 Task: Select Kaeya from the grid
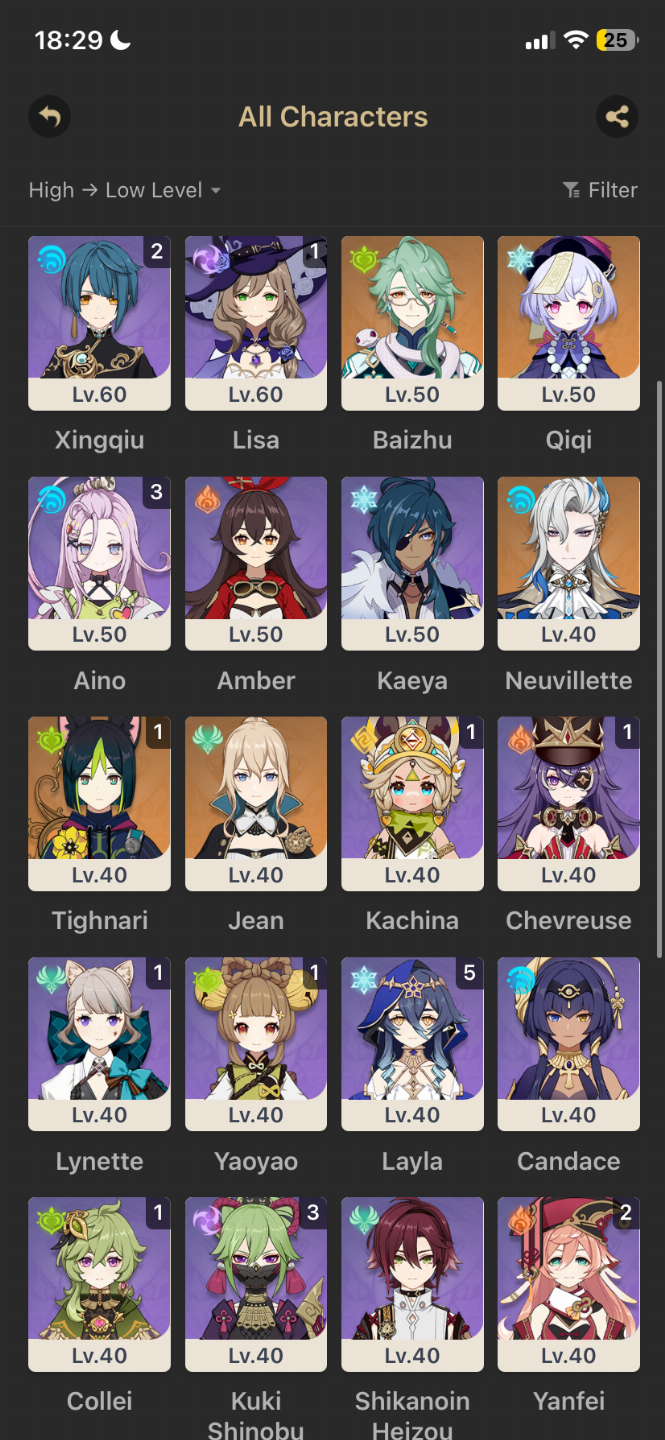coord(412,563)
